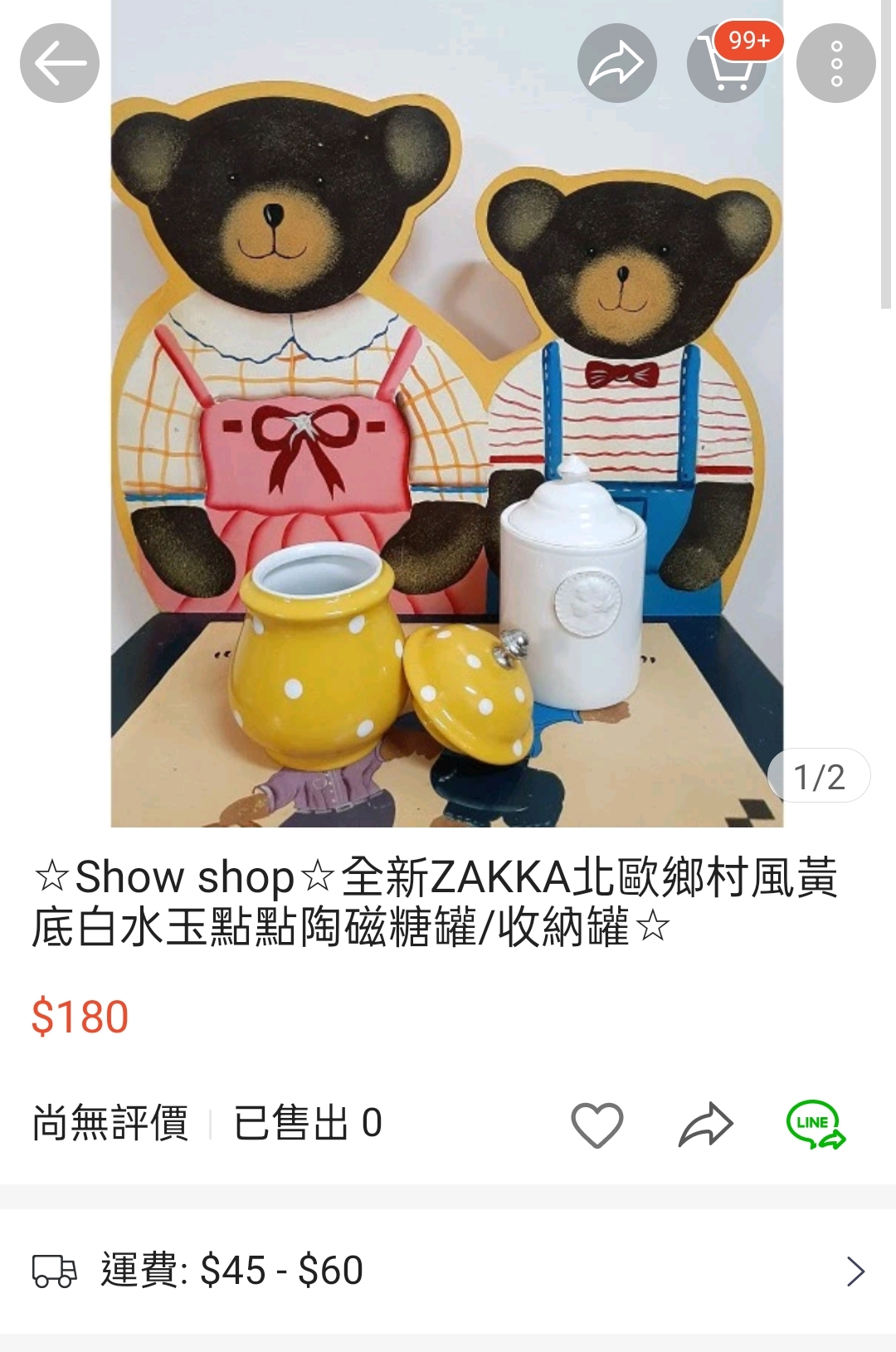Share product via the top share icon
This screenshot has height=1352, width=896.
(616, 64)
